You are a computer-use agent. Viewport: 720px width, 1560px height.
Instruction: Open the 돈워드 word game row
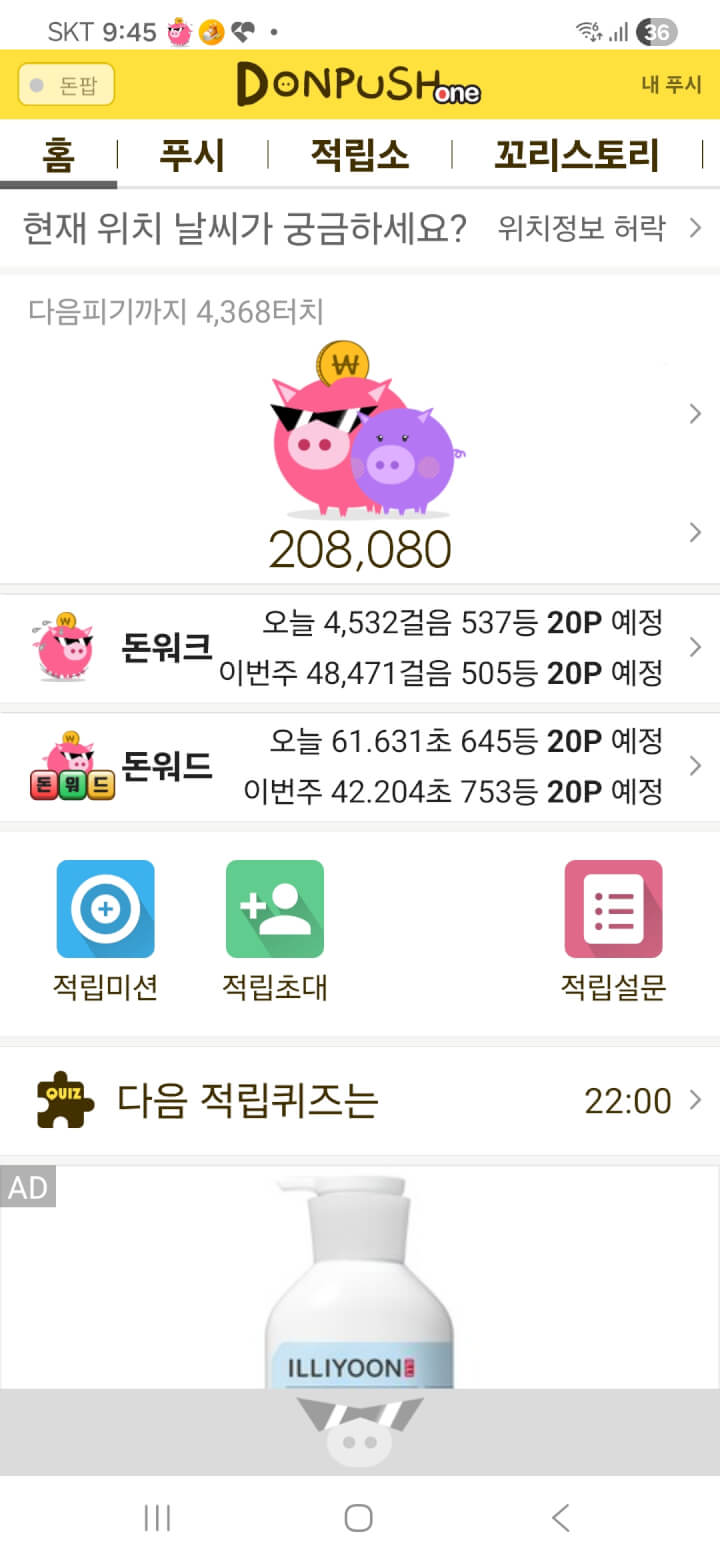[x=360, y=767]
